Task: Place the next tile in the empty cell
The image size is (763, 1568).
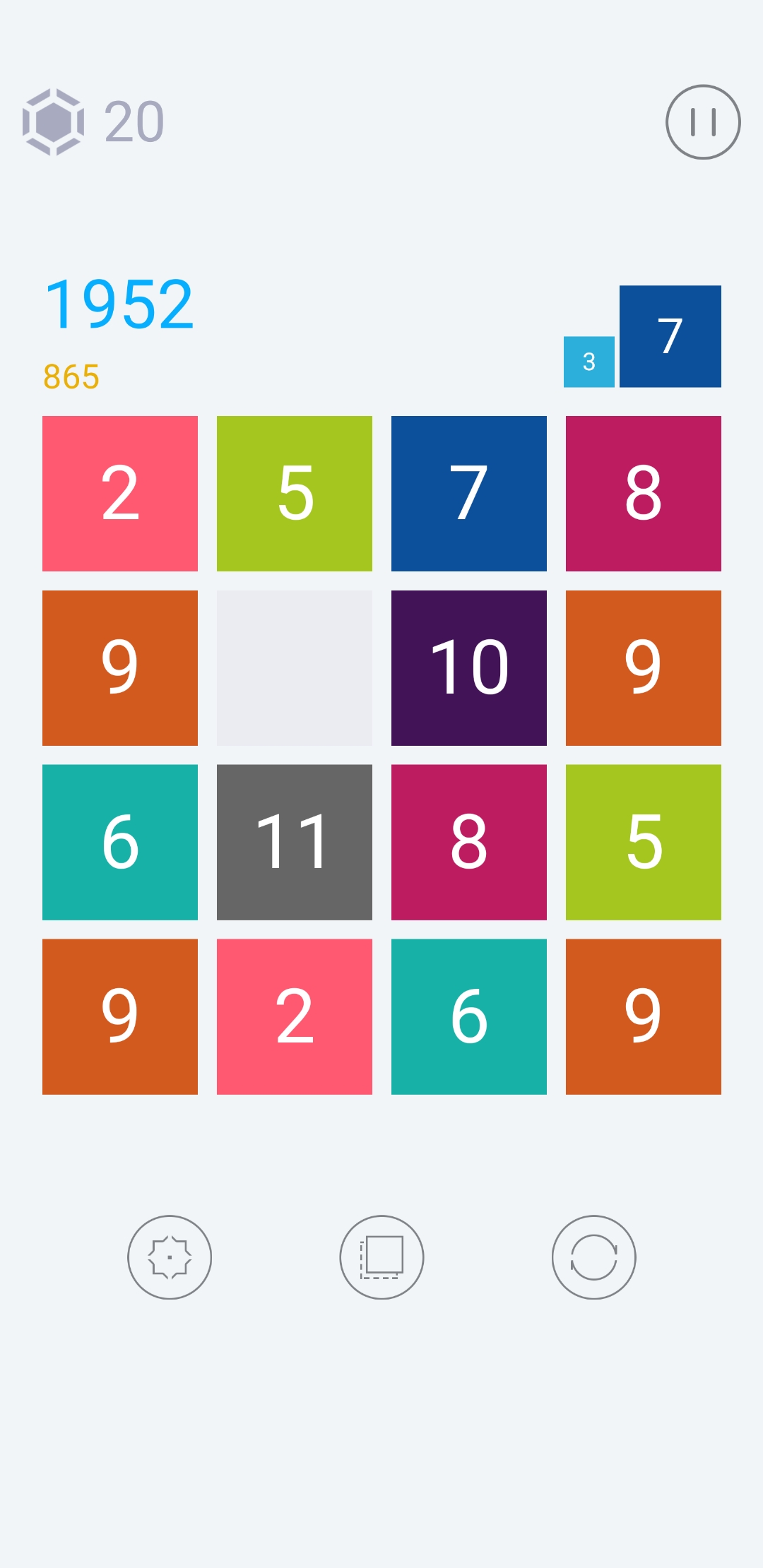Action: tap(295, 668)
